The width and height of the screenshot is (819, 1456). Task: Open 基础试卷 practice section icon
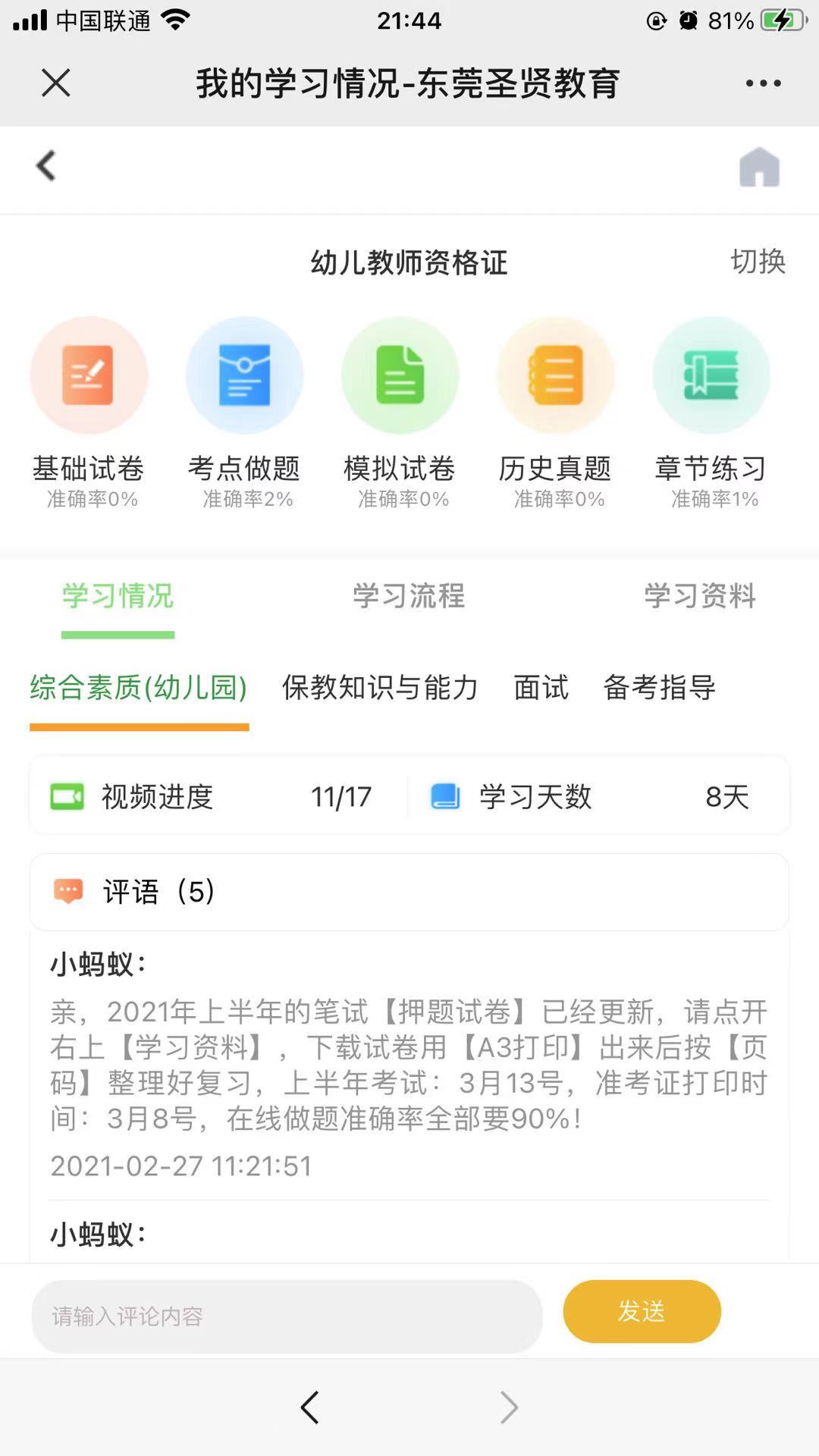(x=89, y=375)
